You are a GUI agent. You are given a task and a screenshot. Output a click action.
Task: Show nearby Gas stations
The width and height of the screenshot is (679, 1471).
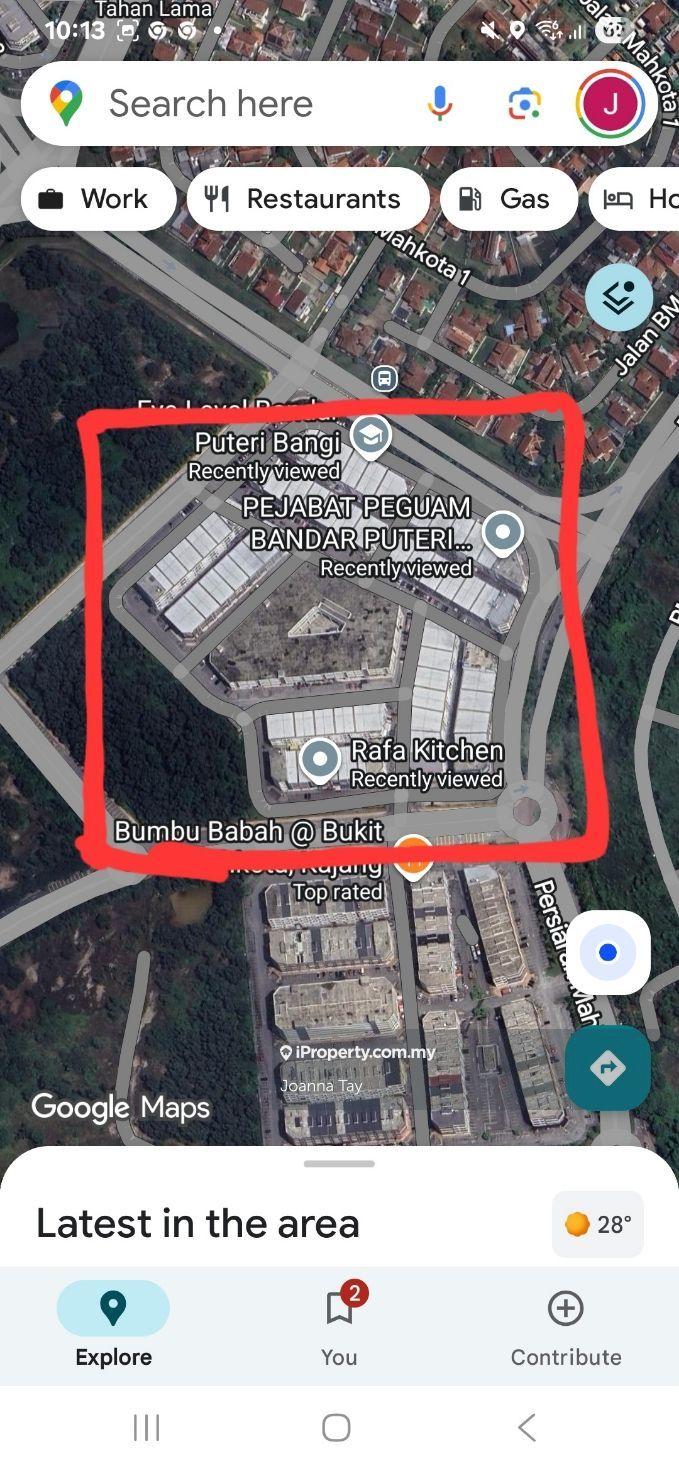(506, 199)
